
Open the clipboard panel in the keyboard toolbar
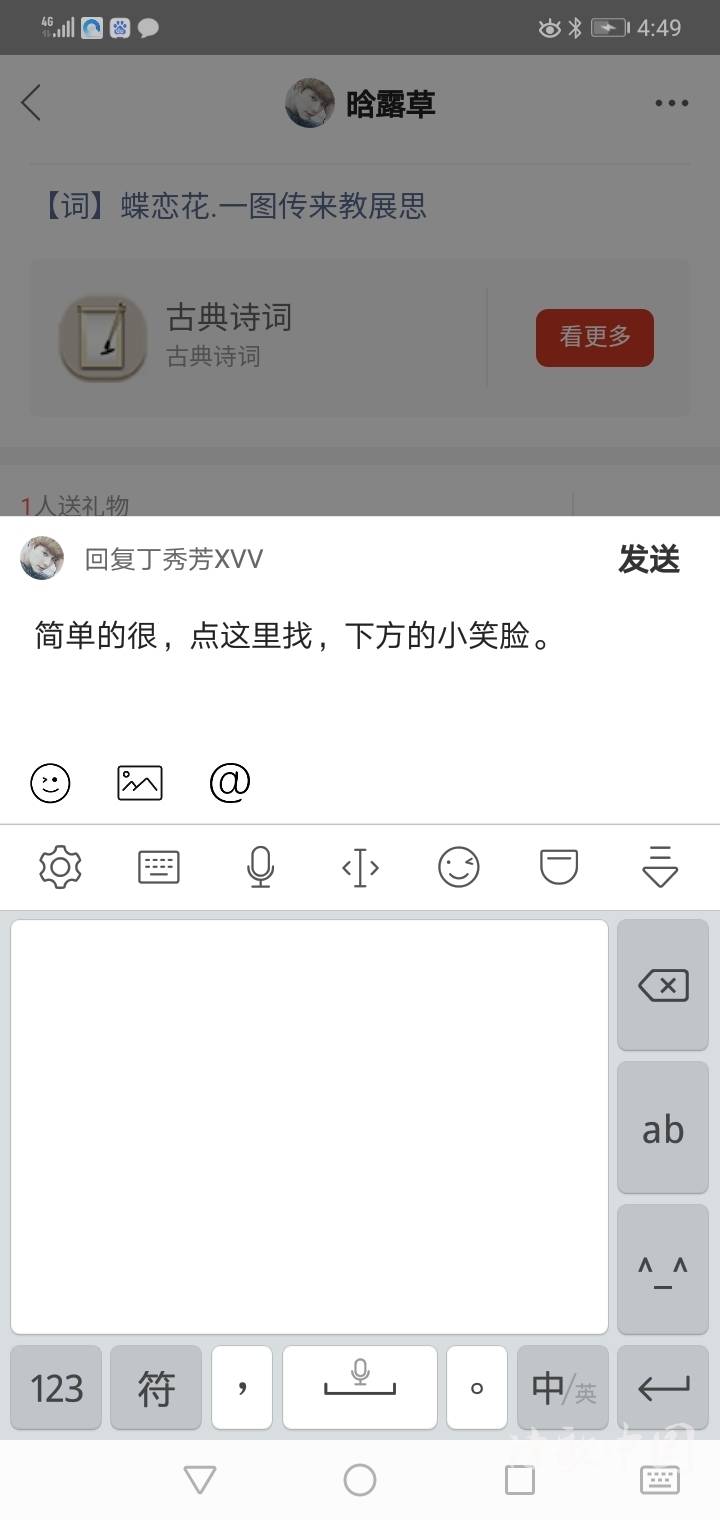[559, 867]
